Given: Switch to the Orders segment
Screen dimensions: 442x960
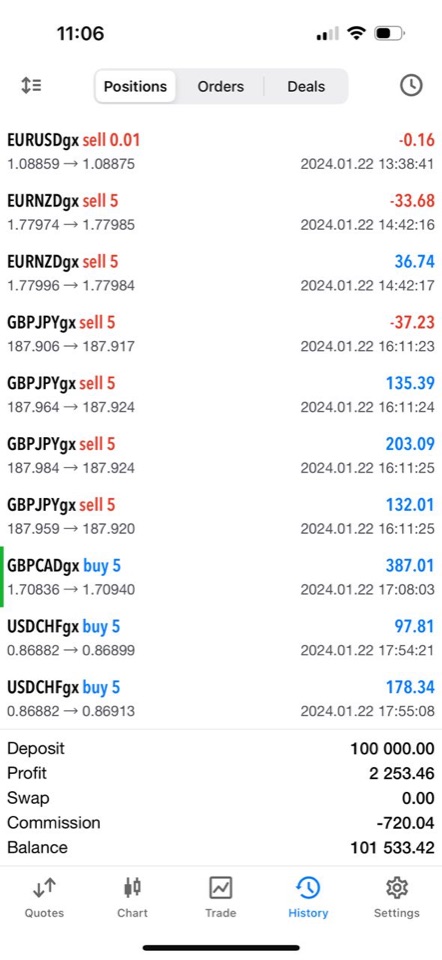Looking at the screenshot, I should (220, 86).
